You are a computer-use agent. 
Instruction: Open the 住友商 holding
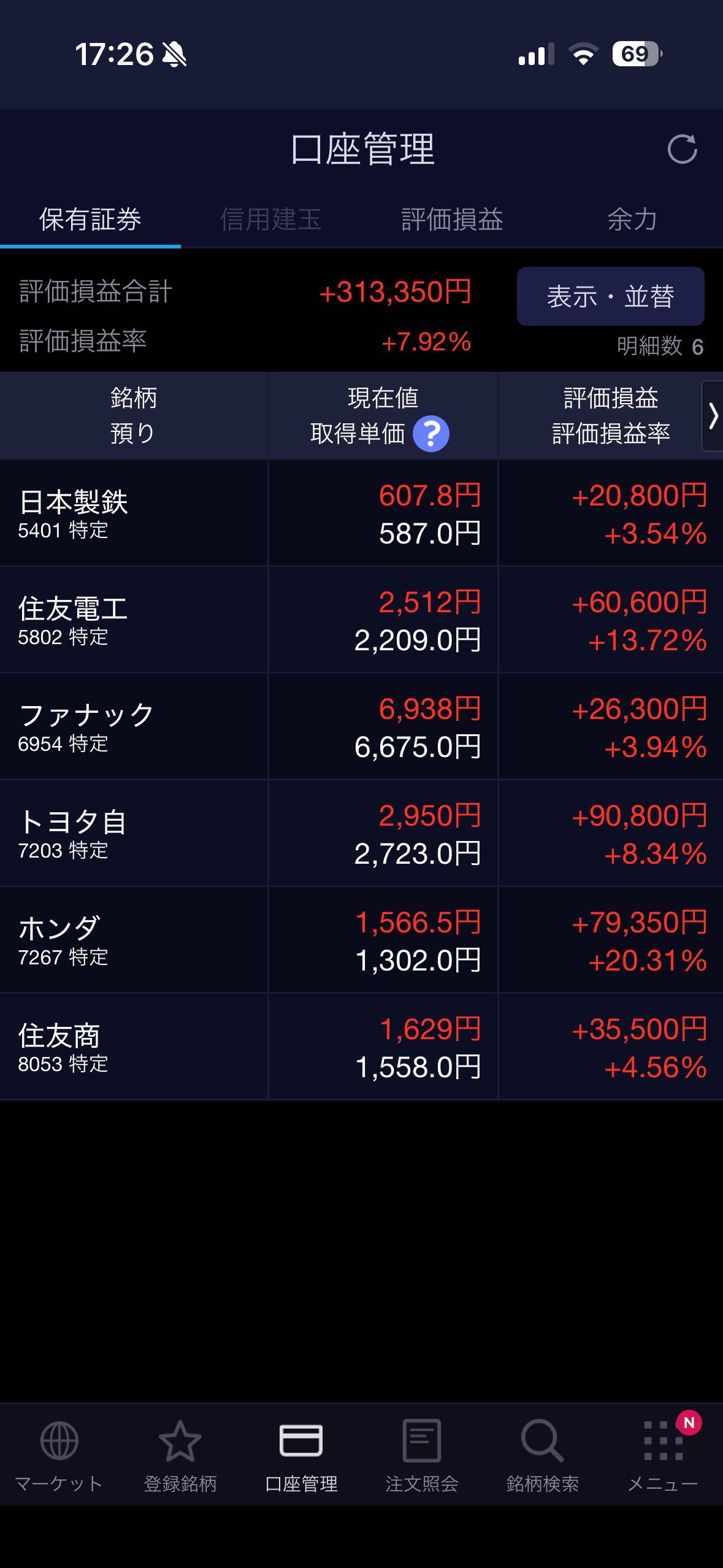361,1047
